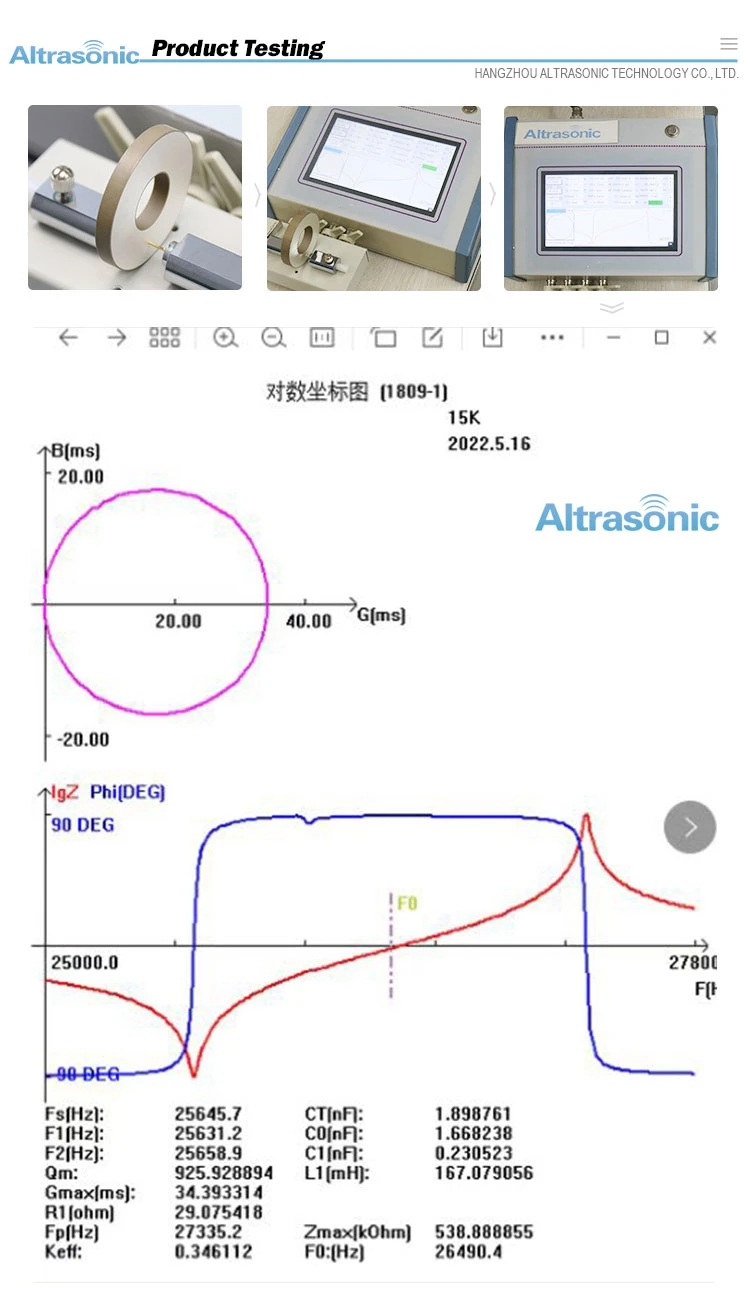Click the next-image circular chevron button

pyautogui.click(x=689, y=826)
